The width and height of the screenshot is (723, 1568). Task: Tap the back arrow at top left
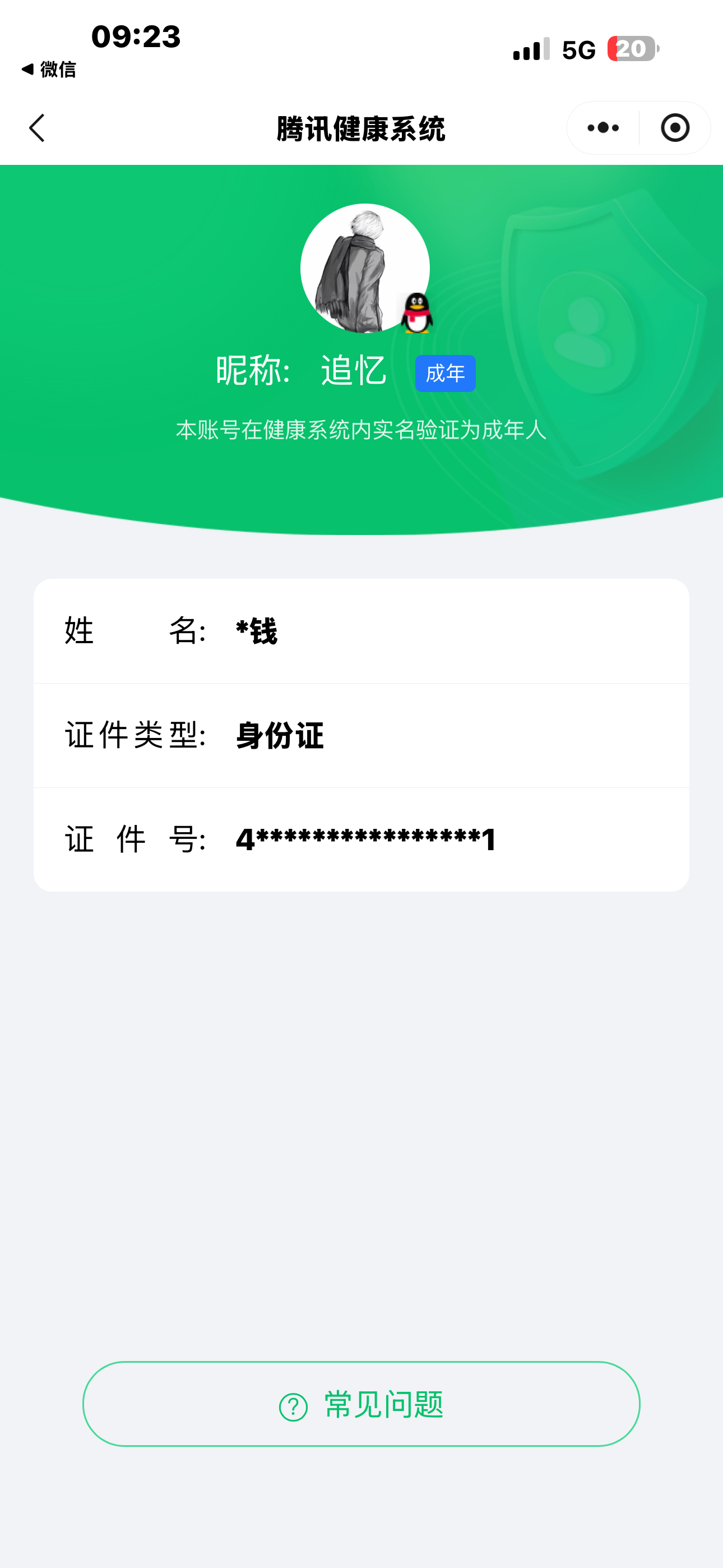[x=36, y=127]
